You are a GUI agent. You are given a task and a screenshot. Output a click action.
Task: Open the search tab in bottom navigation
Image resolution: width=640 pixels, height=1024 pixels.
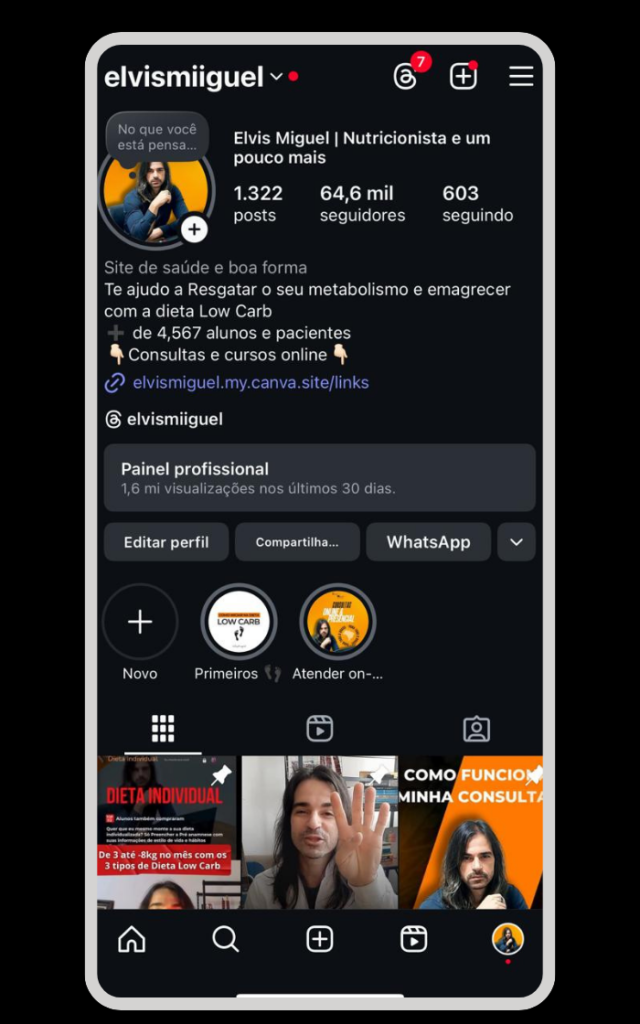226,939
